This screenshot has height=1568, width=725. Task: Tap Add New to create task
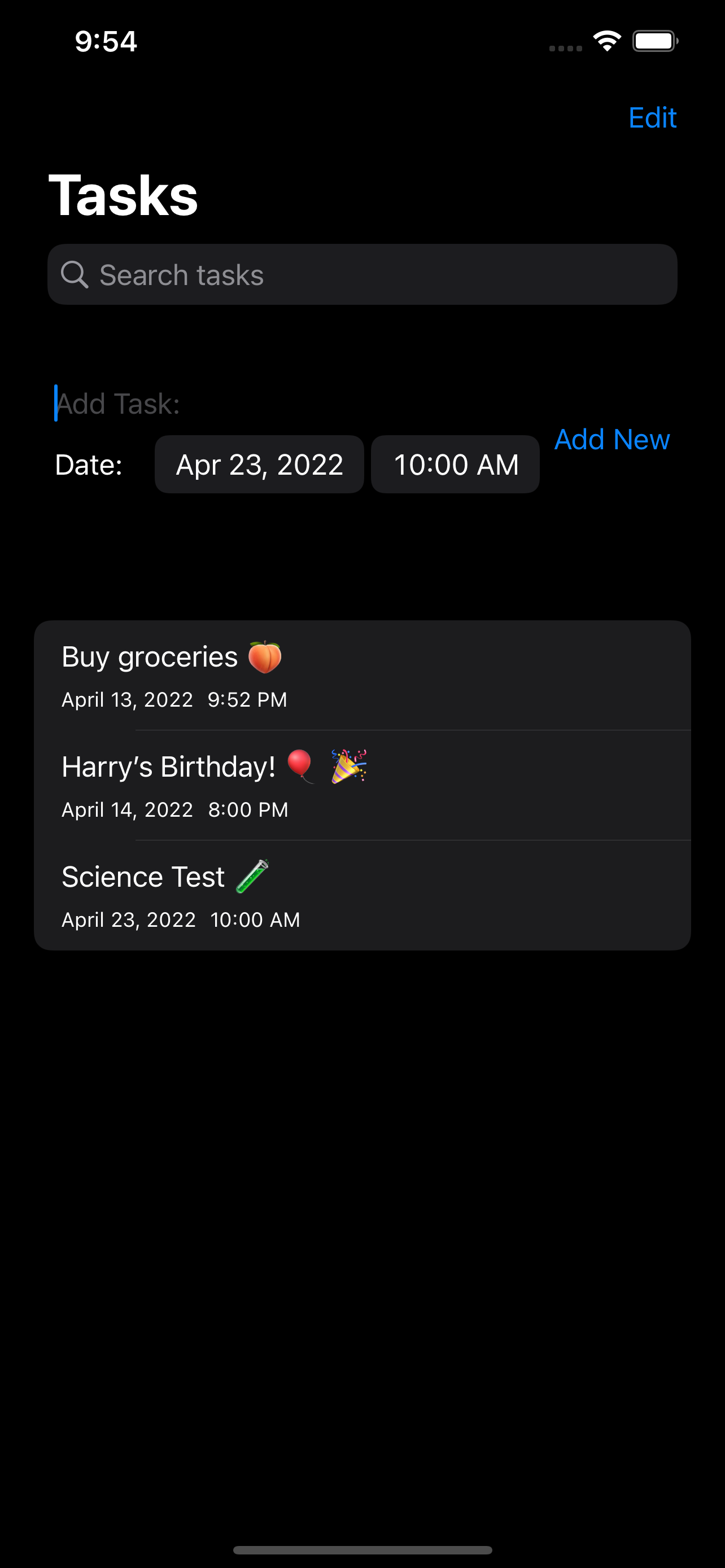[x=612, y=440]
